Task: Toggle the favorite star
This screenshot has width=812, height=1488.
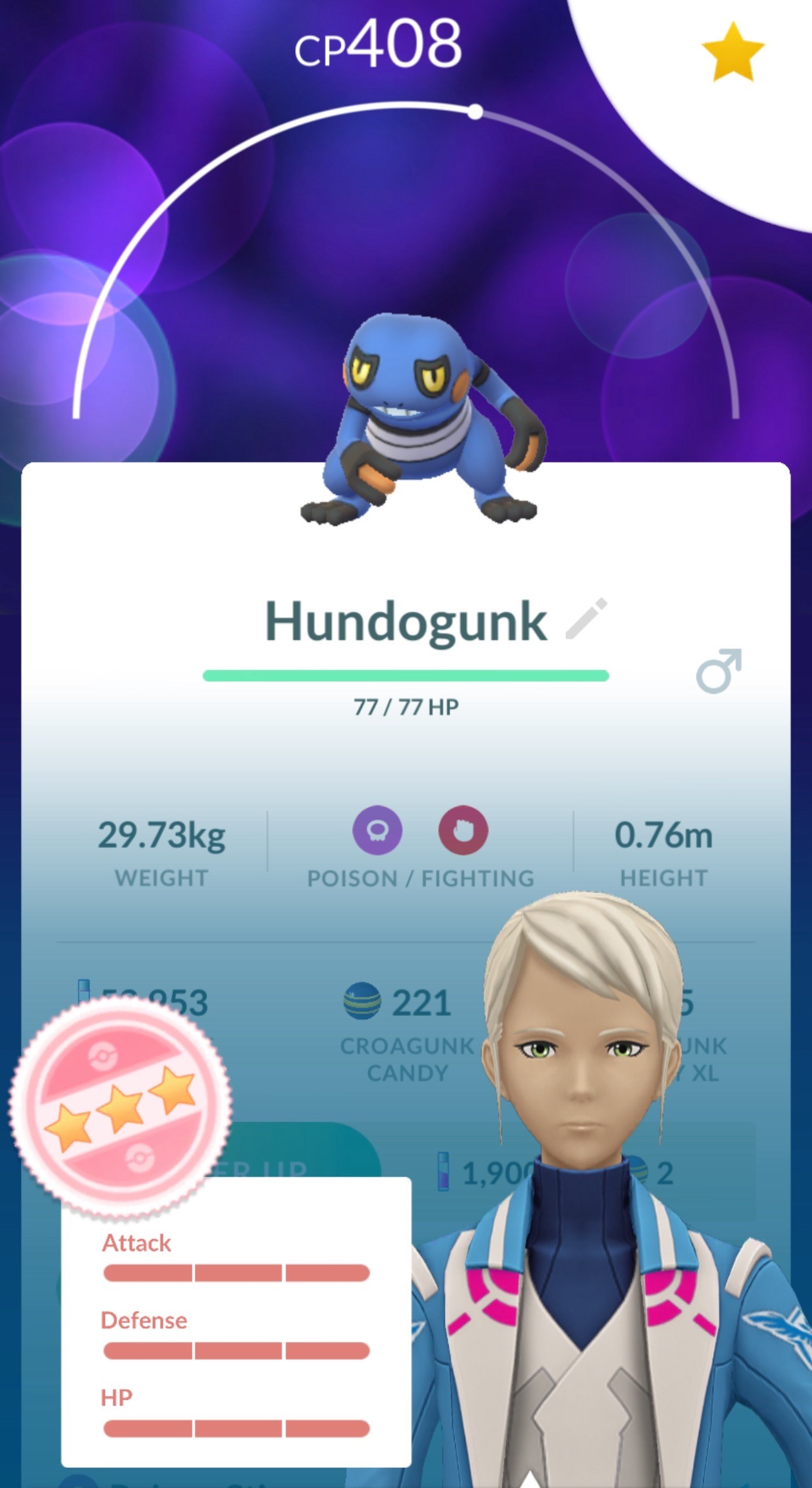Action: (x=733, y=53)
